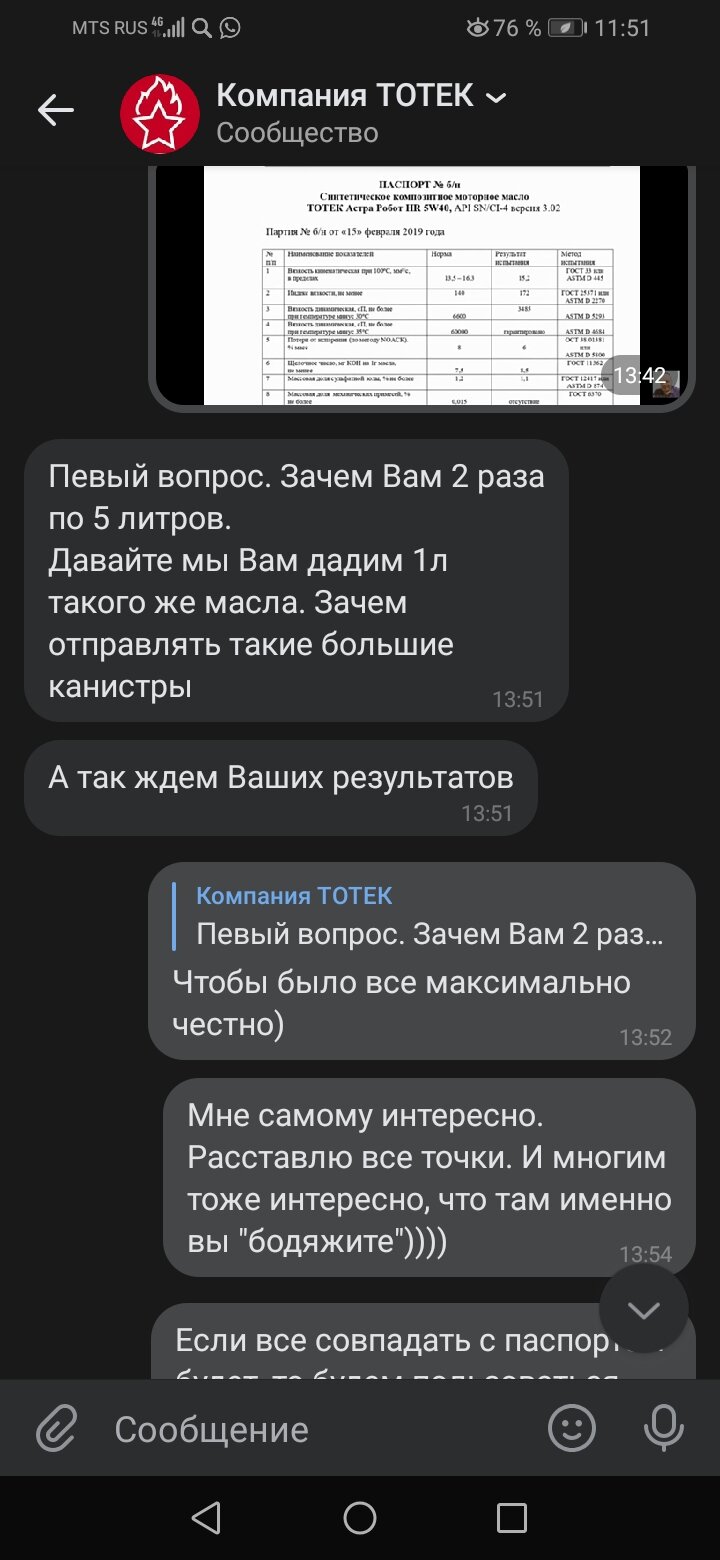Go back using the top arrow
Viewport: 720px width, 1560px height.
coord(56,111)
